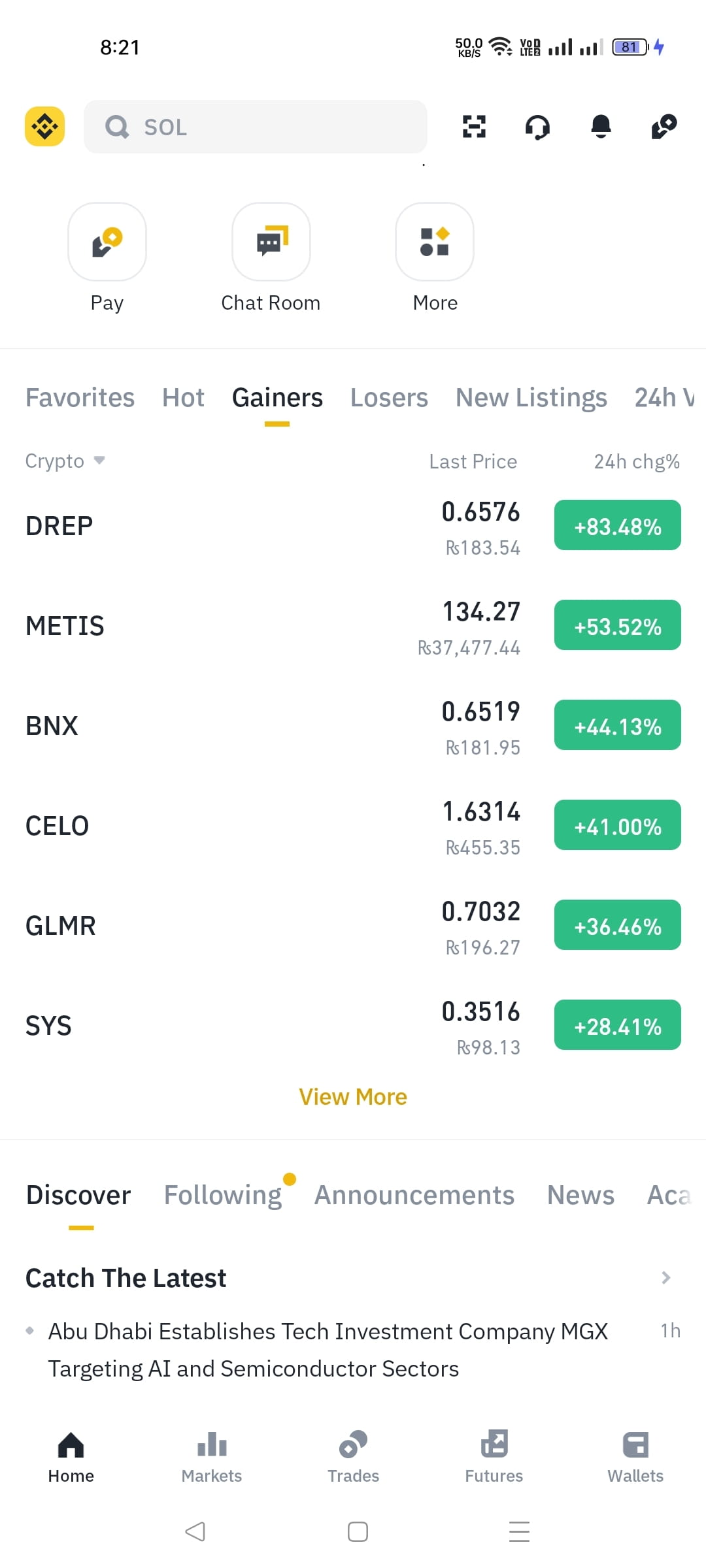Open the notifications bell

tap(601, 126)
